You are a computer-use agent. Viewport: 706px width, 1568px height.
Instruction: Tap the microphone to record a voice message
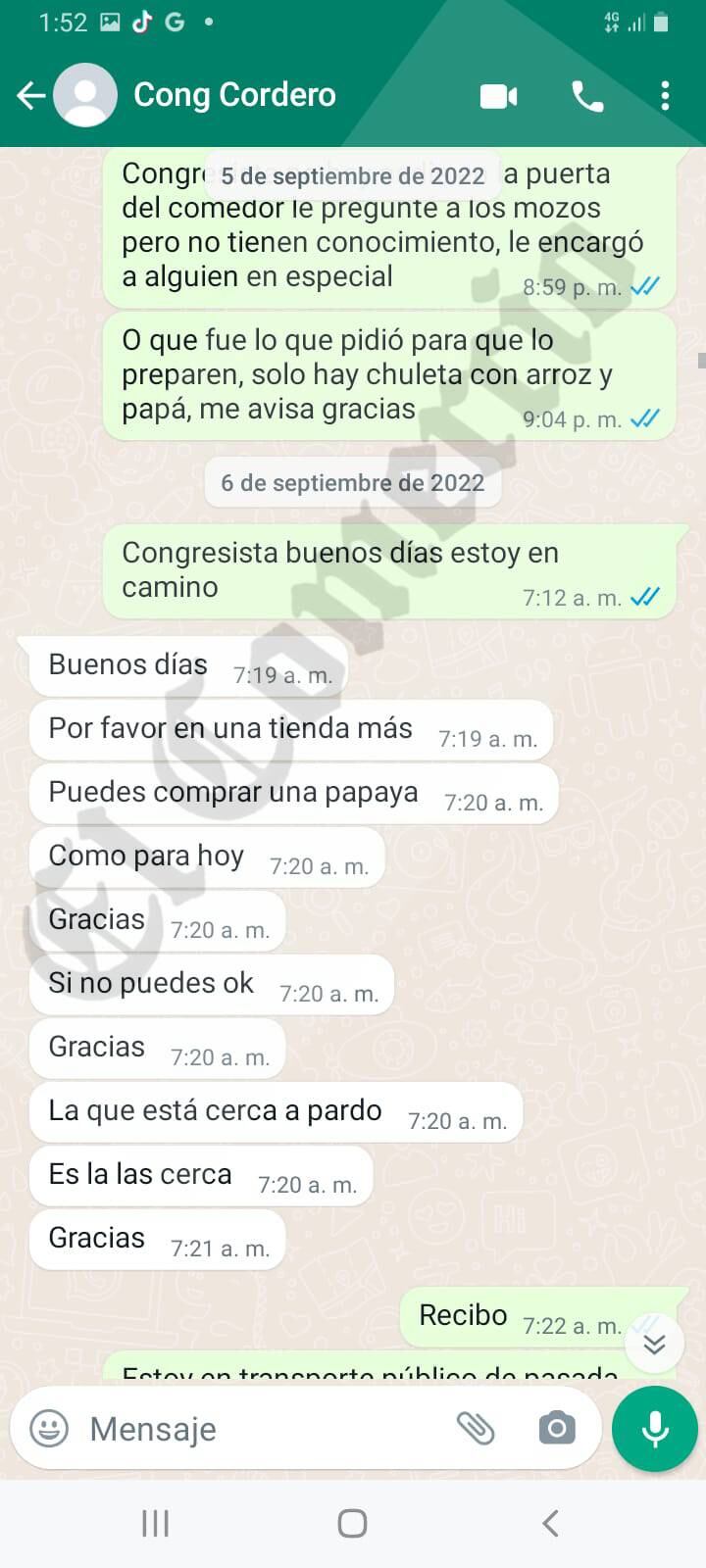654,1429
